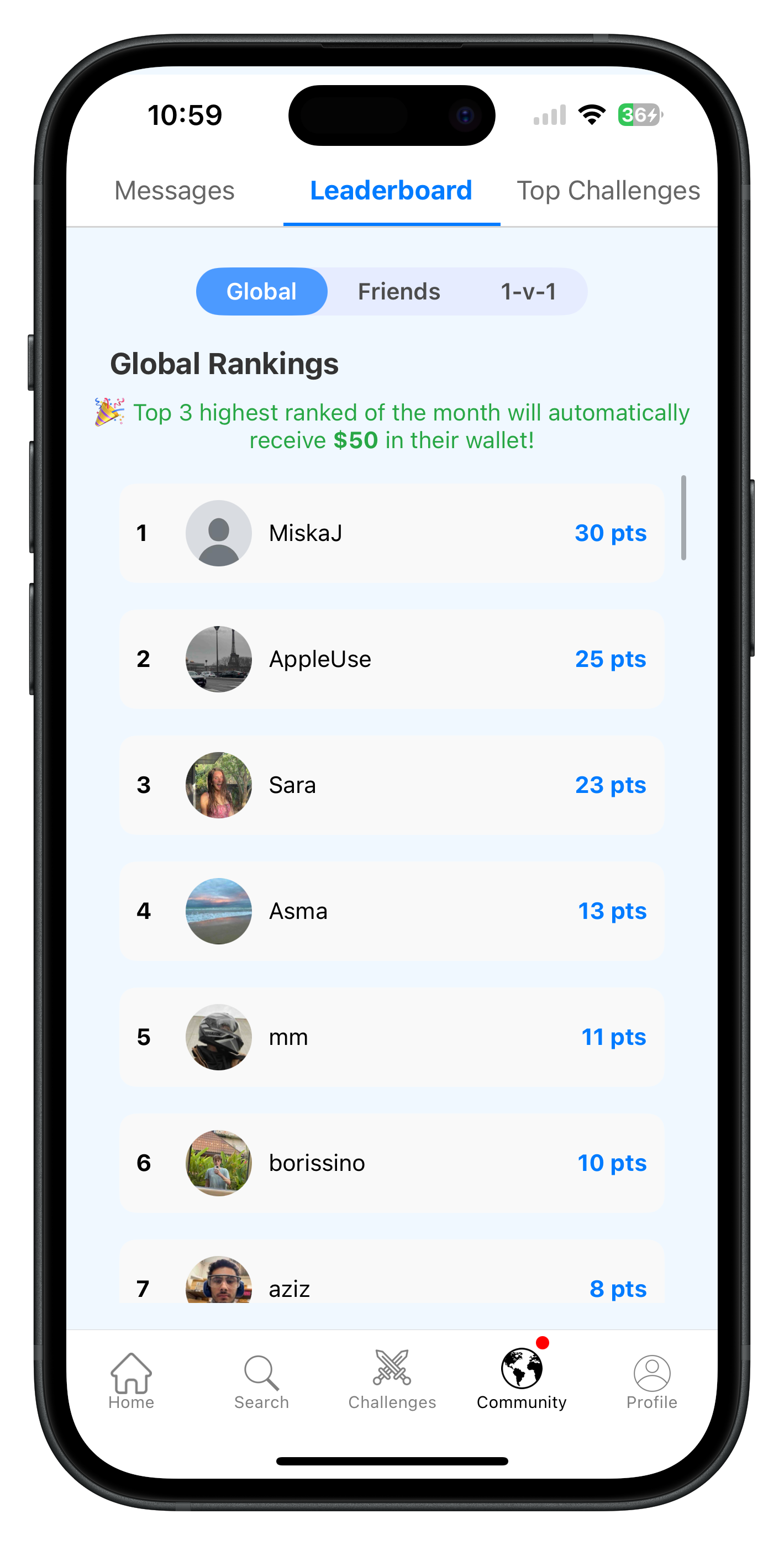
Task: Open aziz's ranking row
Action: [391, 1284]
